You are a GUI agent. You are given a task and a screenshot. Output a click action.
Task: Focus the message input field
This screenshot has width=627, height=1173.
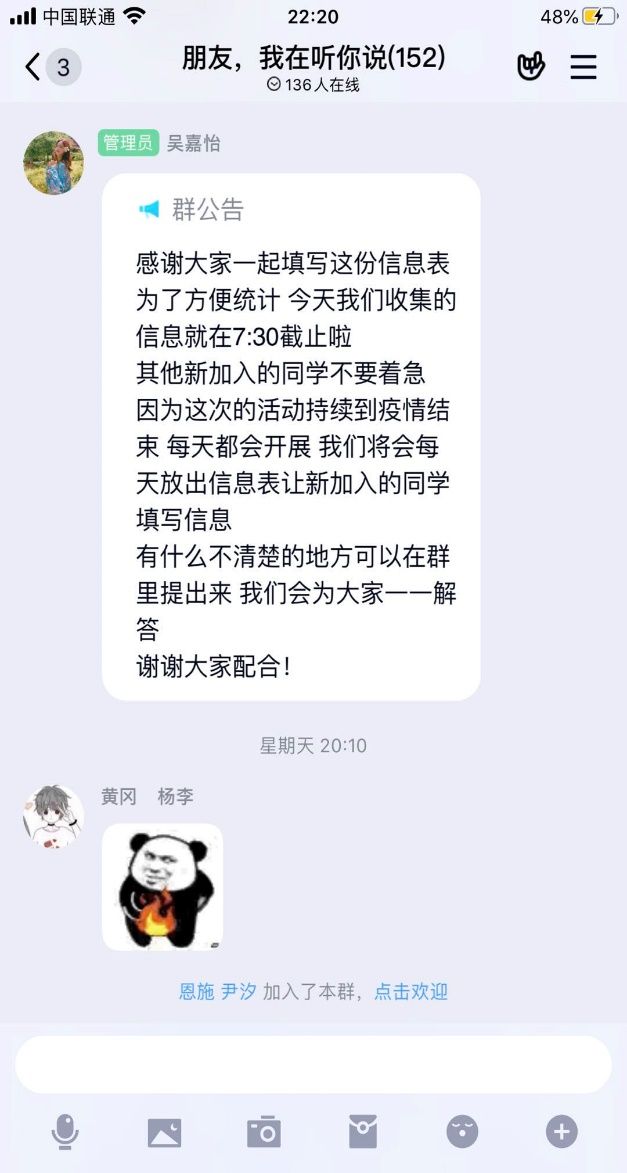click(313, 1064)
